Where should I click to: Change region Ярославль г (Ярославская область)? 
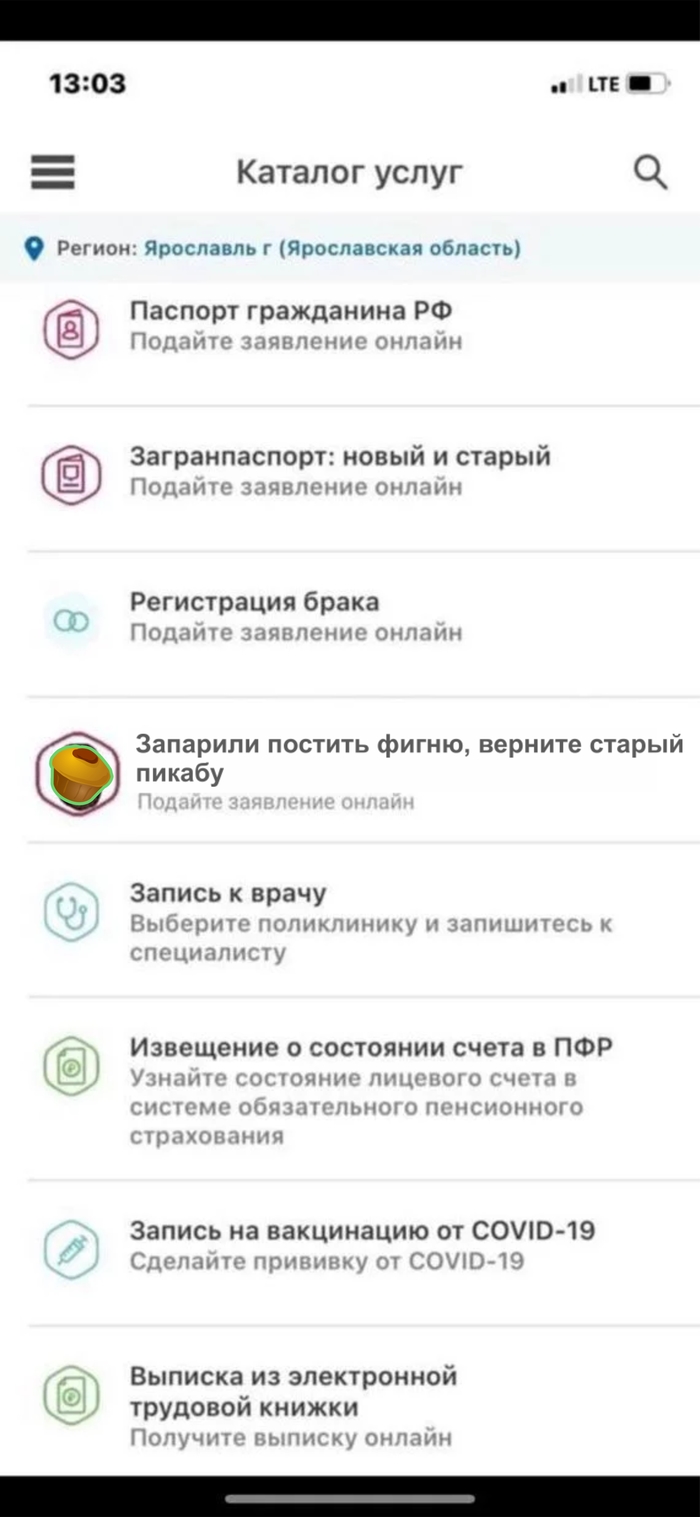331,248
